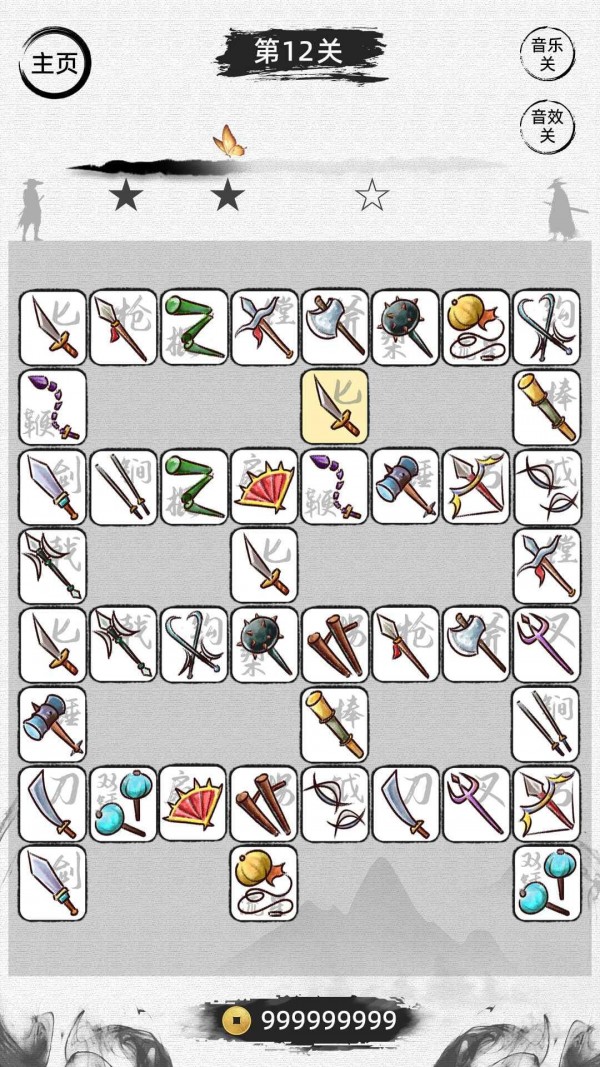This screenshot has height=1067, width=600.
Task: Toggle music with 音乐关 button
Action: (x=546, y=54)
